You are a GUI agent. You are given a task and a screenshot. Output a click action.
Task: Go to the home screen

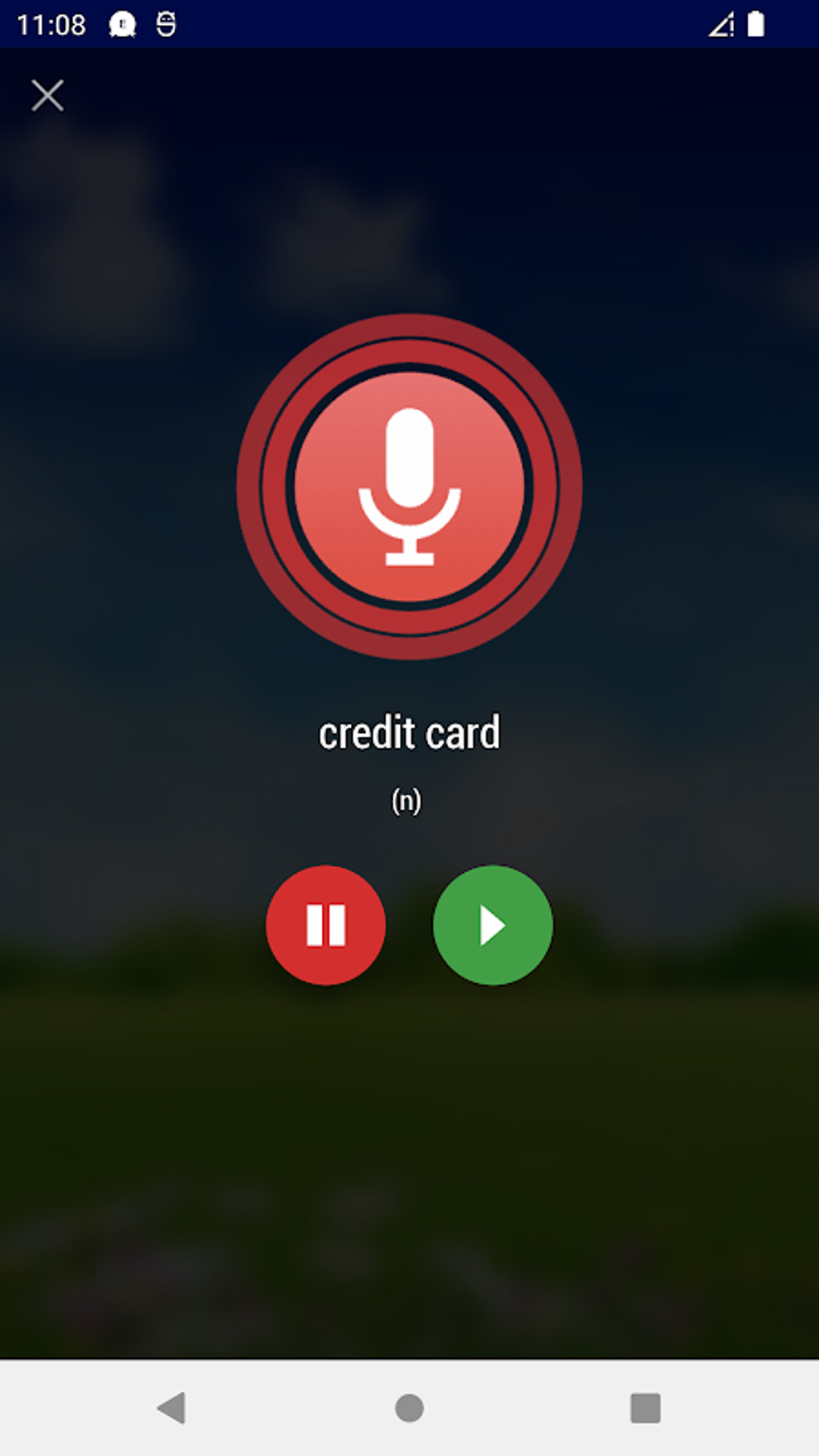click(x=409, y=1408)
